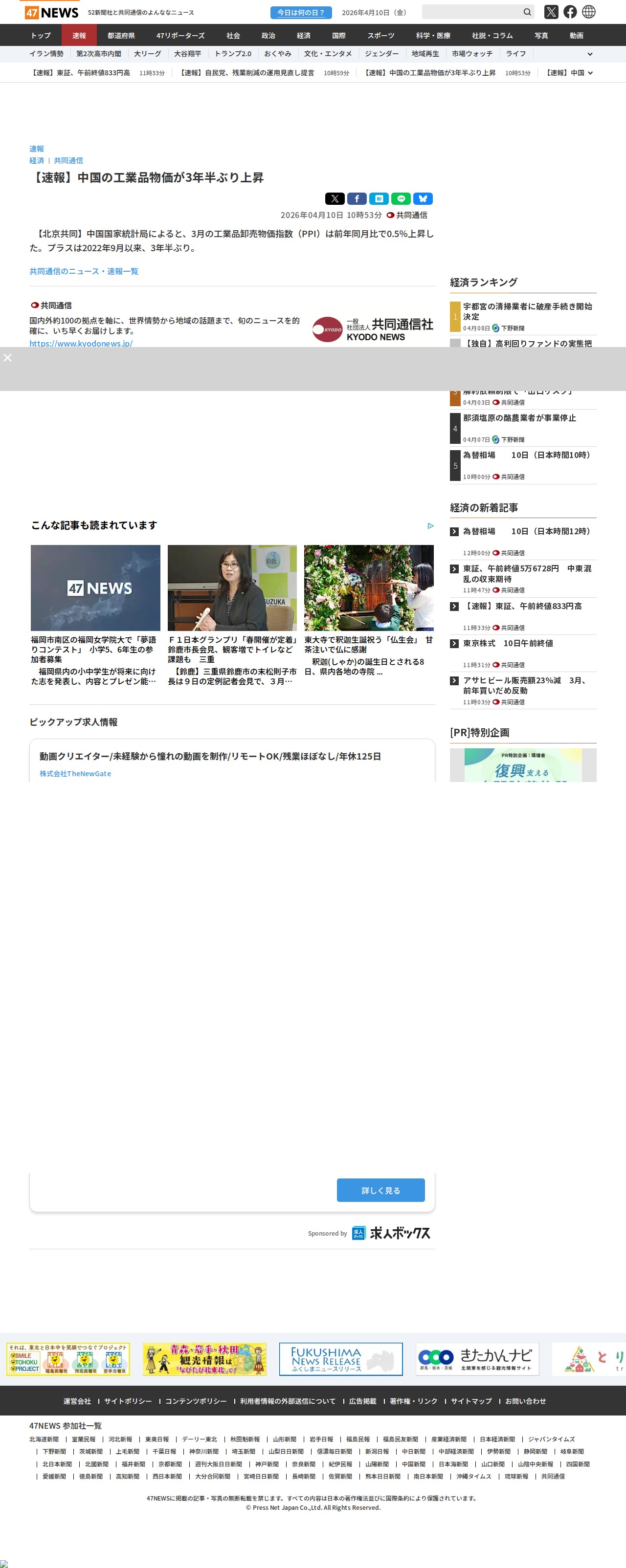The image size is (626, 1568).
Task: Visit the kyodonews.jp website link
Action: 81,343
